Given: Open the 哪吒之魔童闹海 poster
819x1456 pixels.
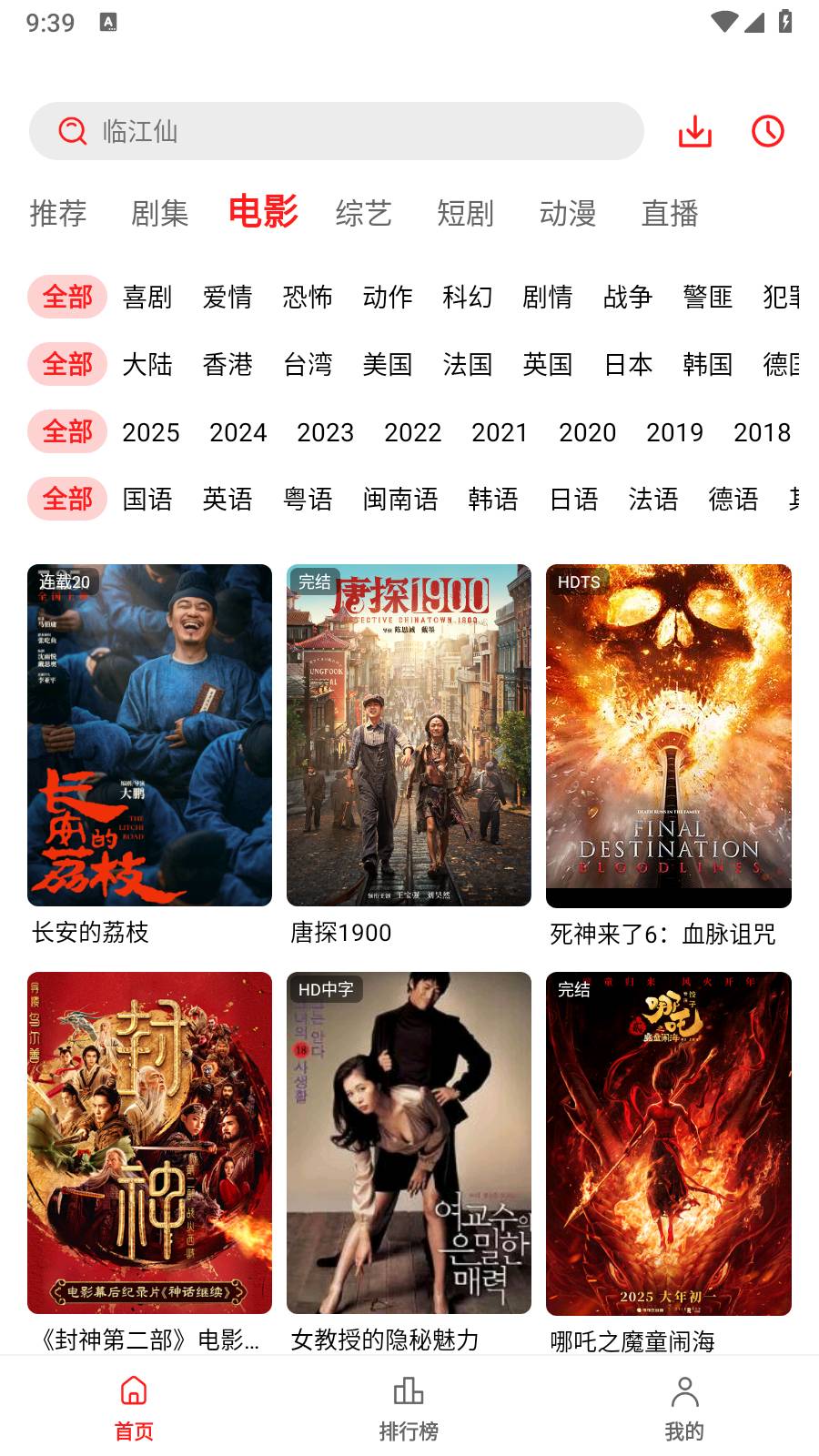Looking at the screenshot, I should 668,1141.
